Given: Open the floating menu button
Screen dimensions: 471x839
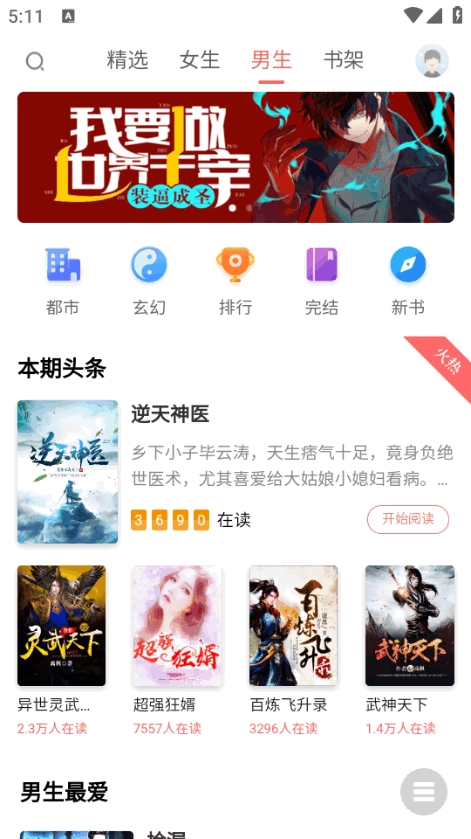Looking at the screenshot, I should pos(424,791).
